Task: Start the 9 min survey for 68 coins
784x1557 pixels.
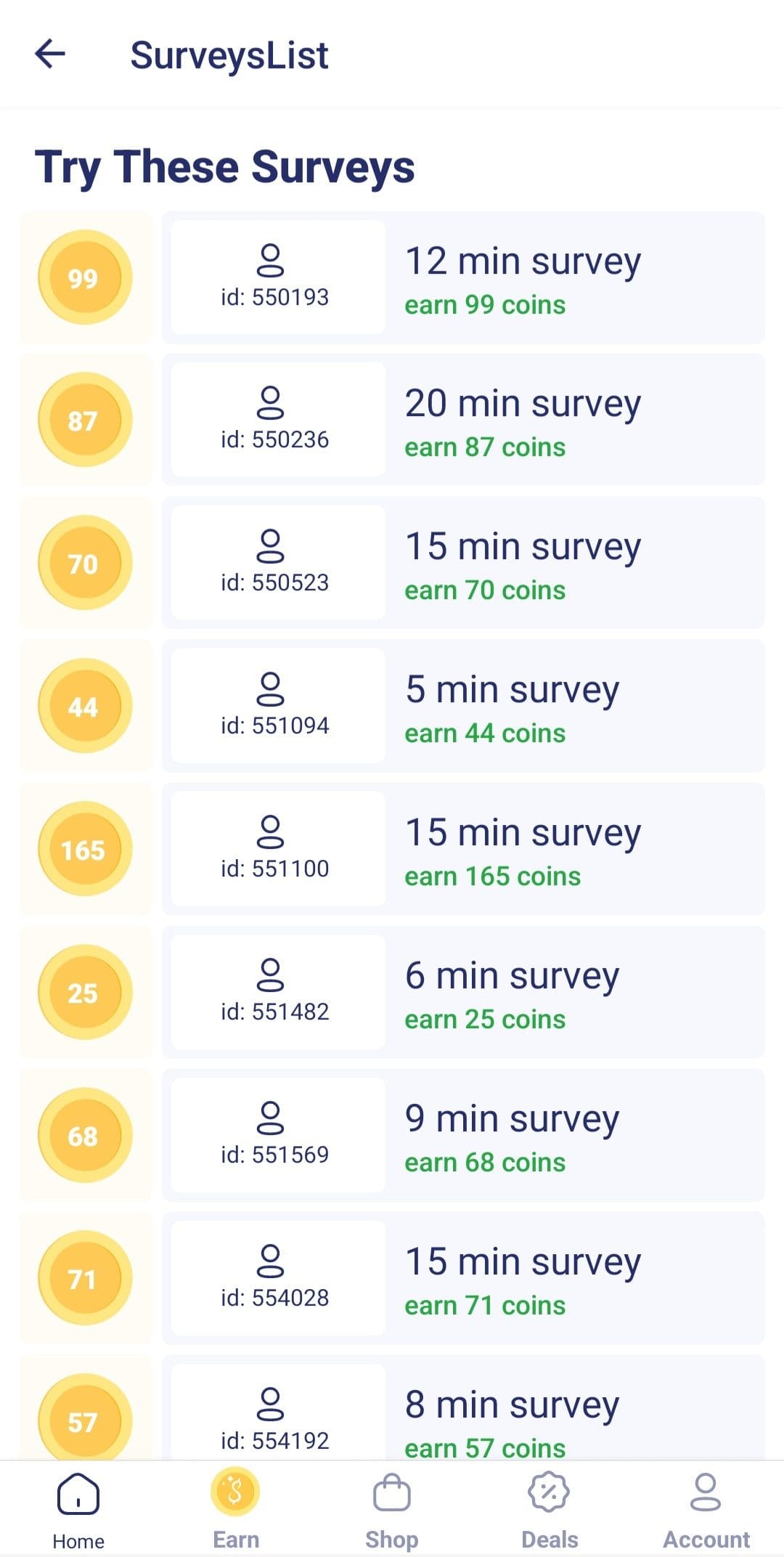Action: (x=463, y=1135)
